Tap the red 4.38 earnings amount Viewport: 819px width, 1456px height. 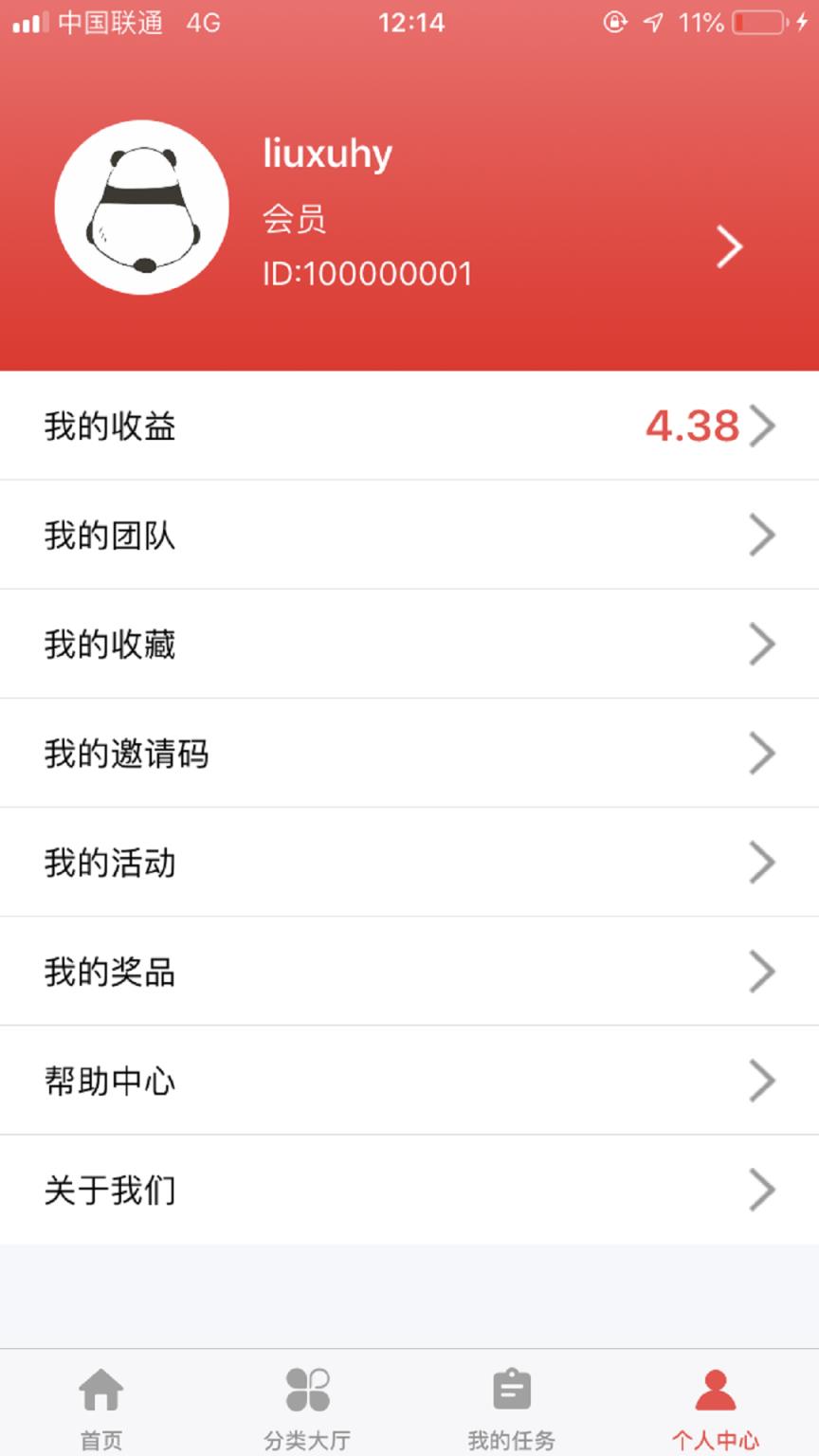[x=691, y=426]
